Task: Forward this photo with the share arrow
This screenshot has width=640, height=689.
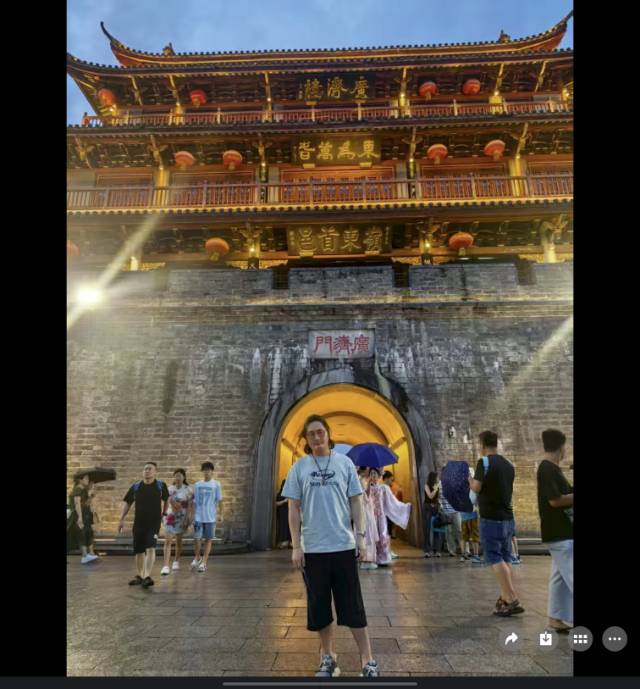Action: click(x=511, y=638)
